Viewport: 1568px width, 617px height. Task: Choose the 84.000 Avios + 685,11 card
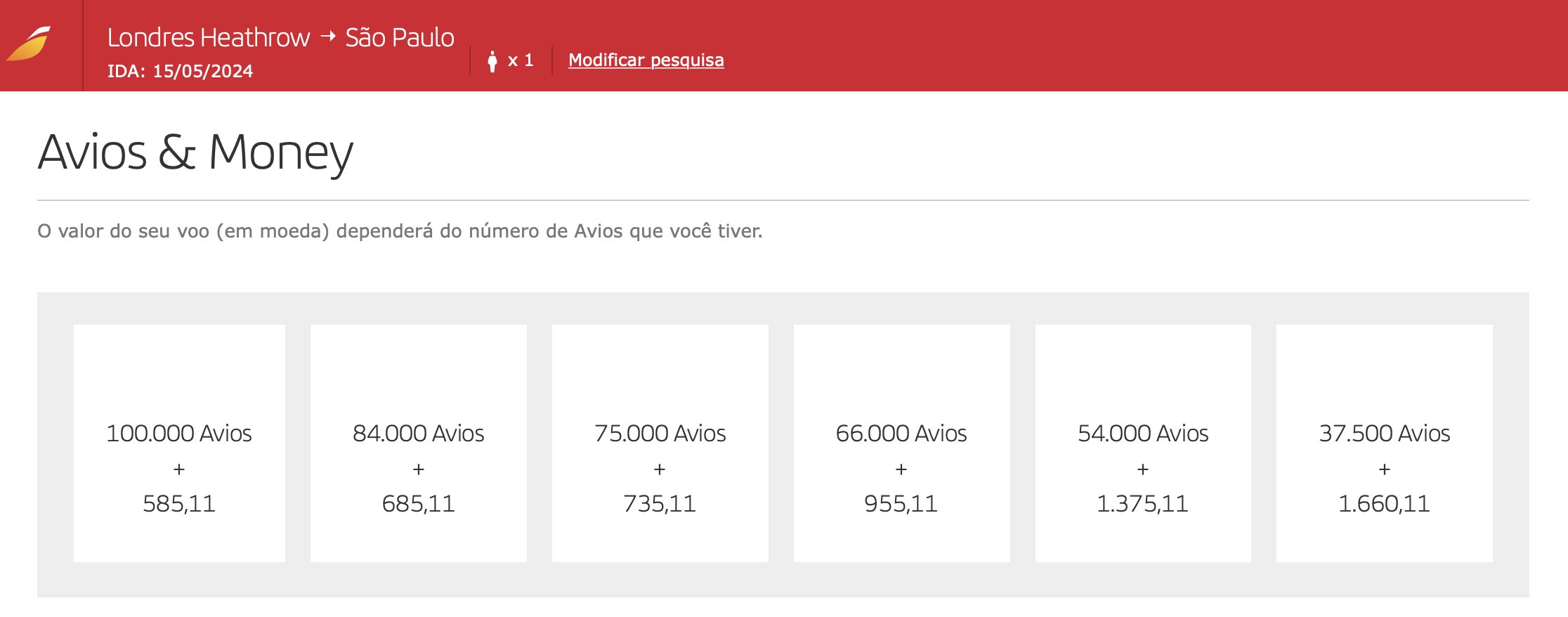[x=419, y=443]
